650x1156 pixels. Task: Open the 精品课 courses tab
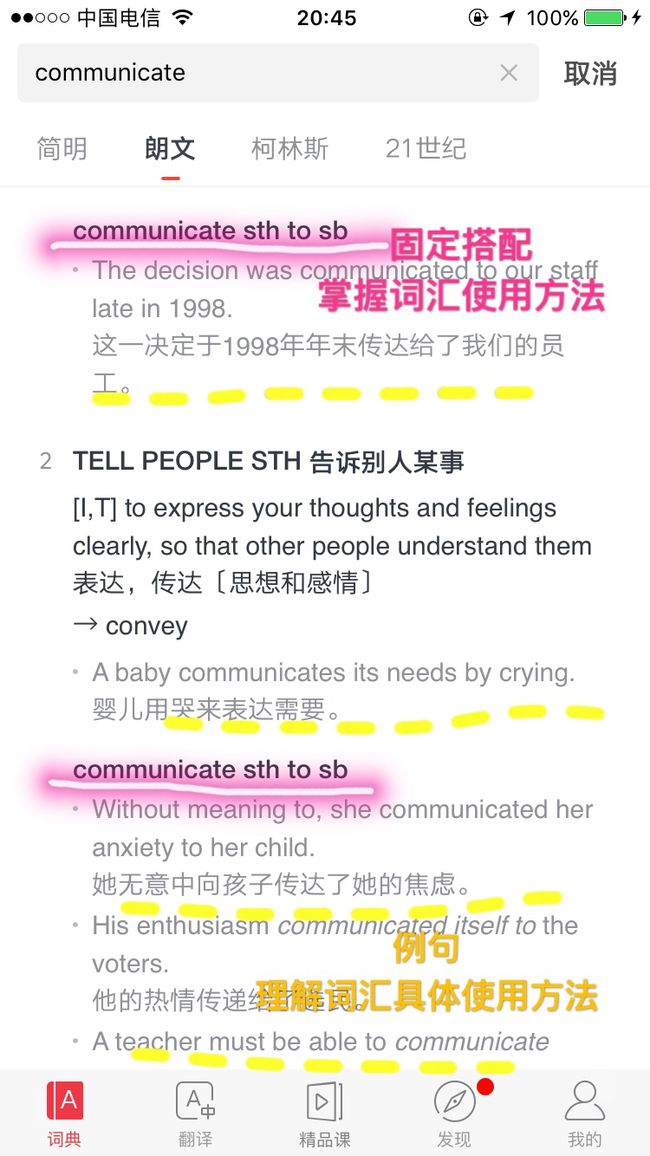pyautogui.click(x=325, y=1113)
